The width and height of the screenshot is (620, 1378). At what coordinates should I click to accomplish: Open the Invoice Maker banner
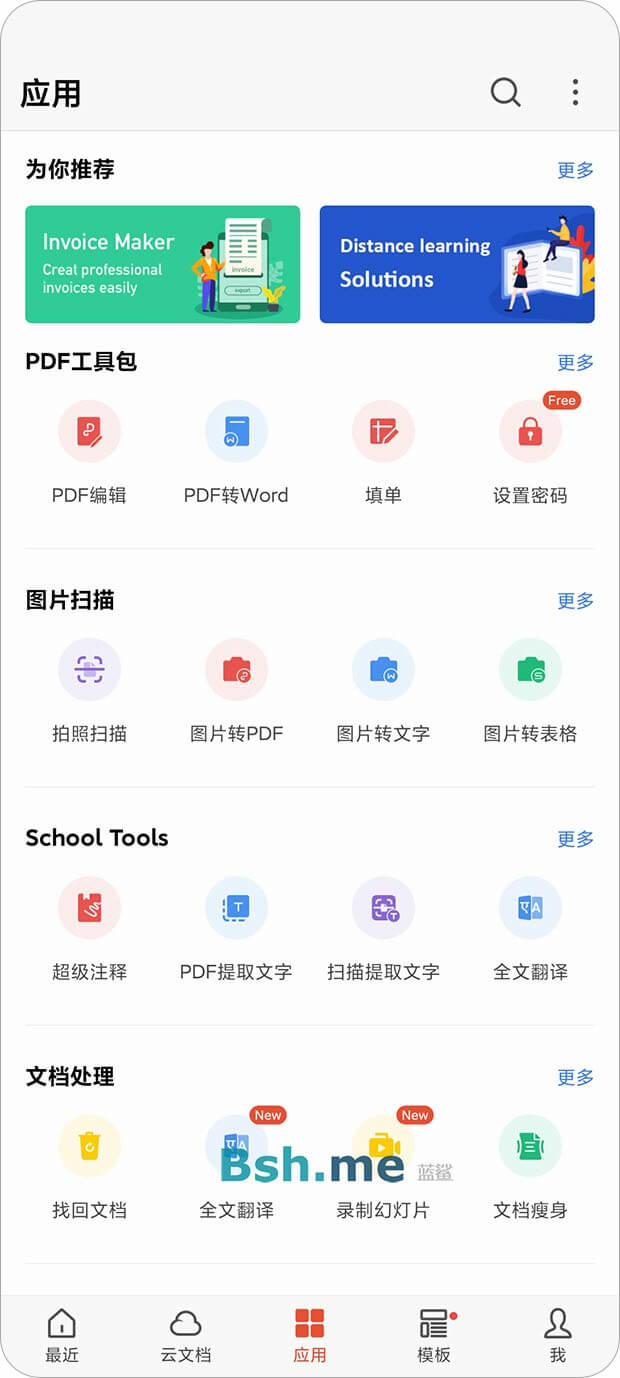click(x=162, y=264)
